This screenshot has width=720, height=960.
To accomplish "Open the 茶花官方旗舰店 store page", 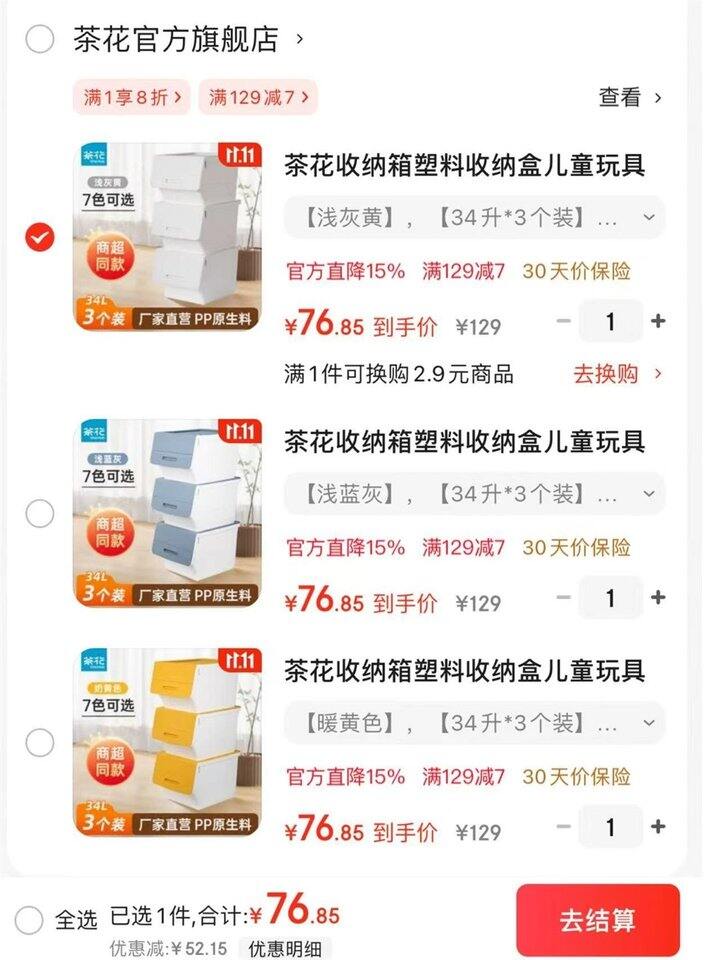I will click(x=175, y=40).
